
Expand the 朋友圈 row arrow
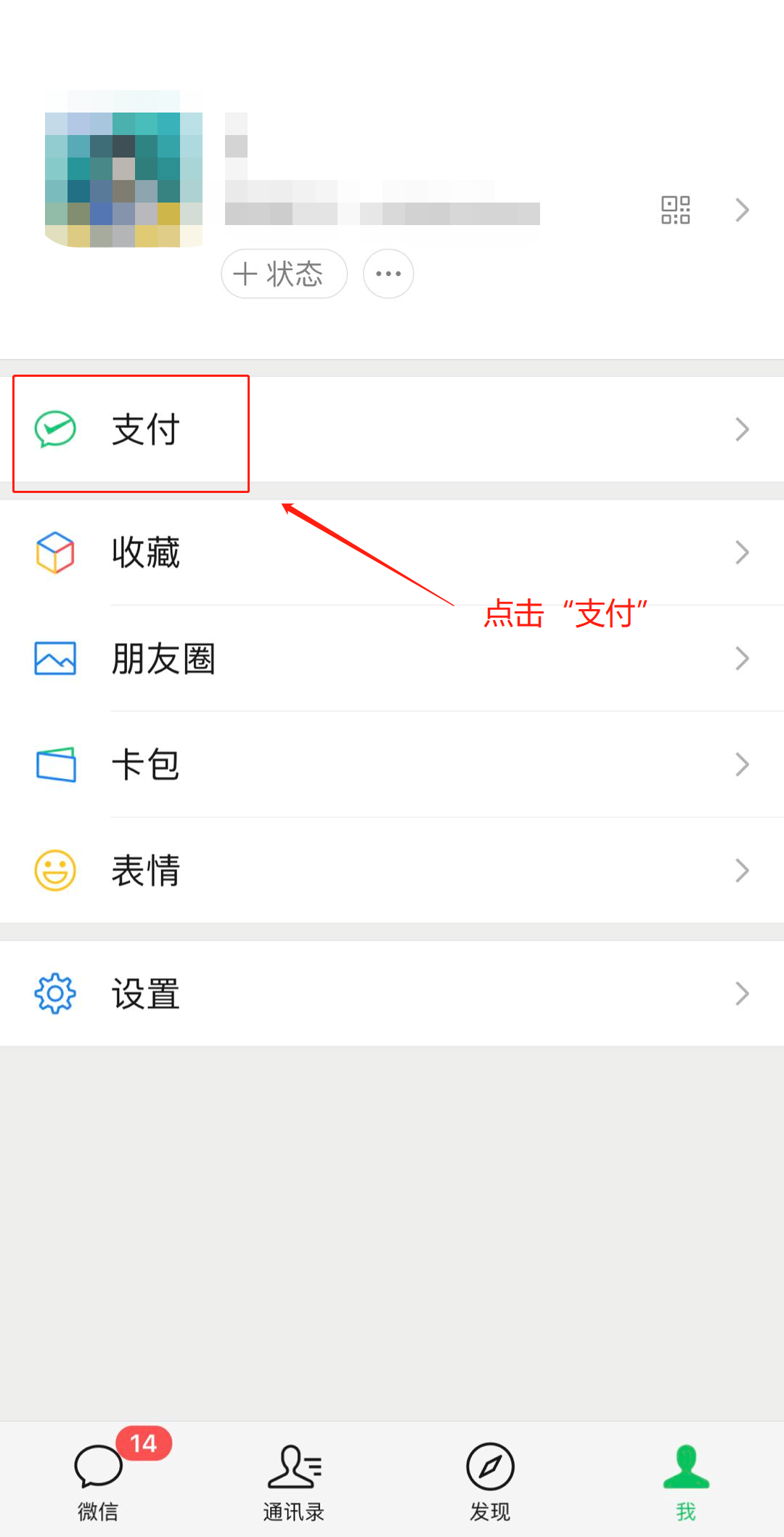tap(742, 659)
